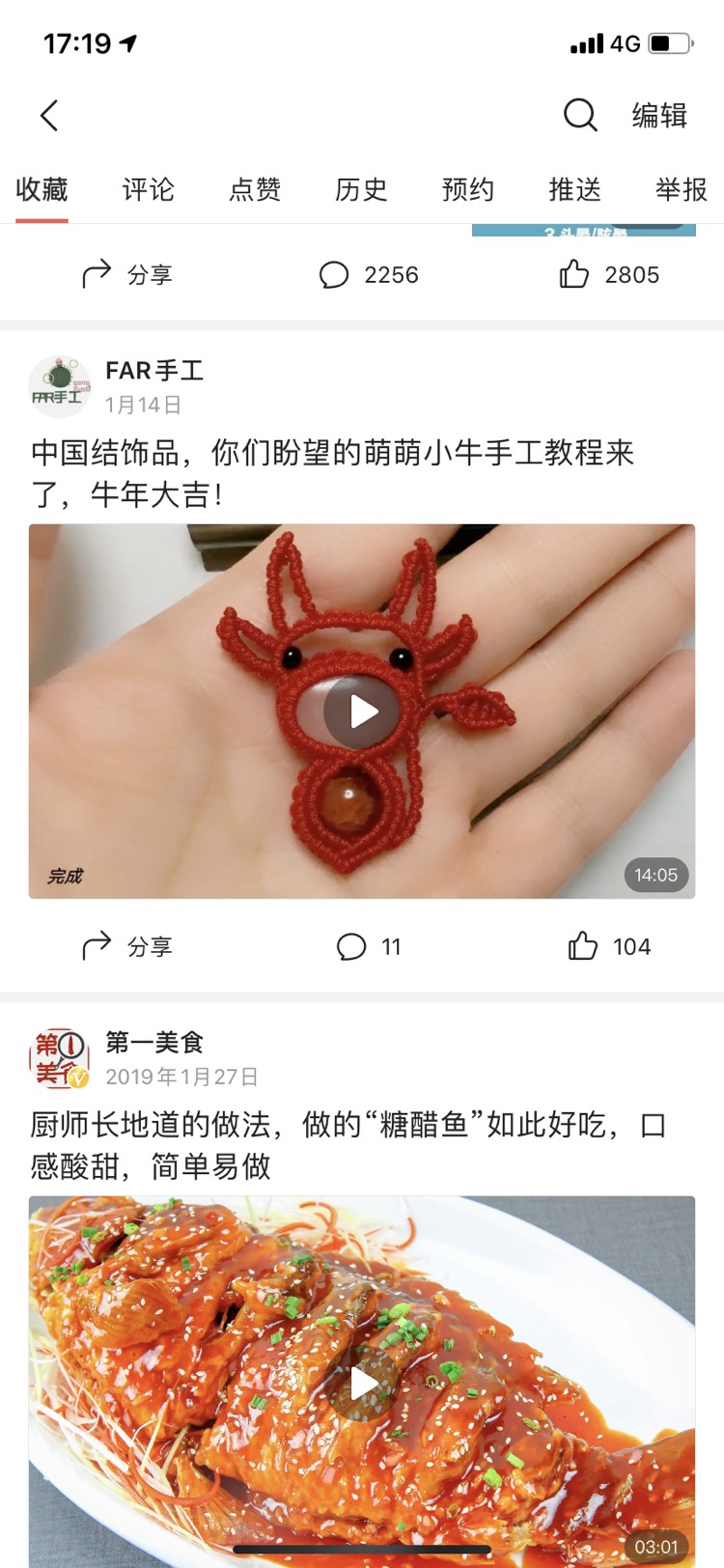This screenshot has width=724, height=1568.
Task: Open the 2256 comments
Action: 369,275
